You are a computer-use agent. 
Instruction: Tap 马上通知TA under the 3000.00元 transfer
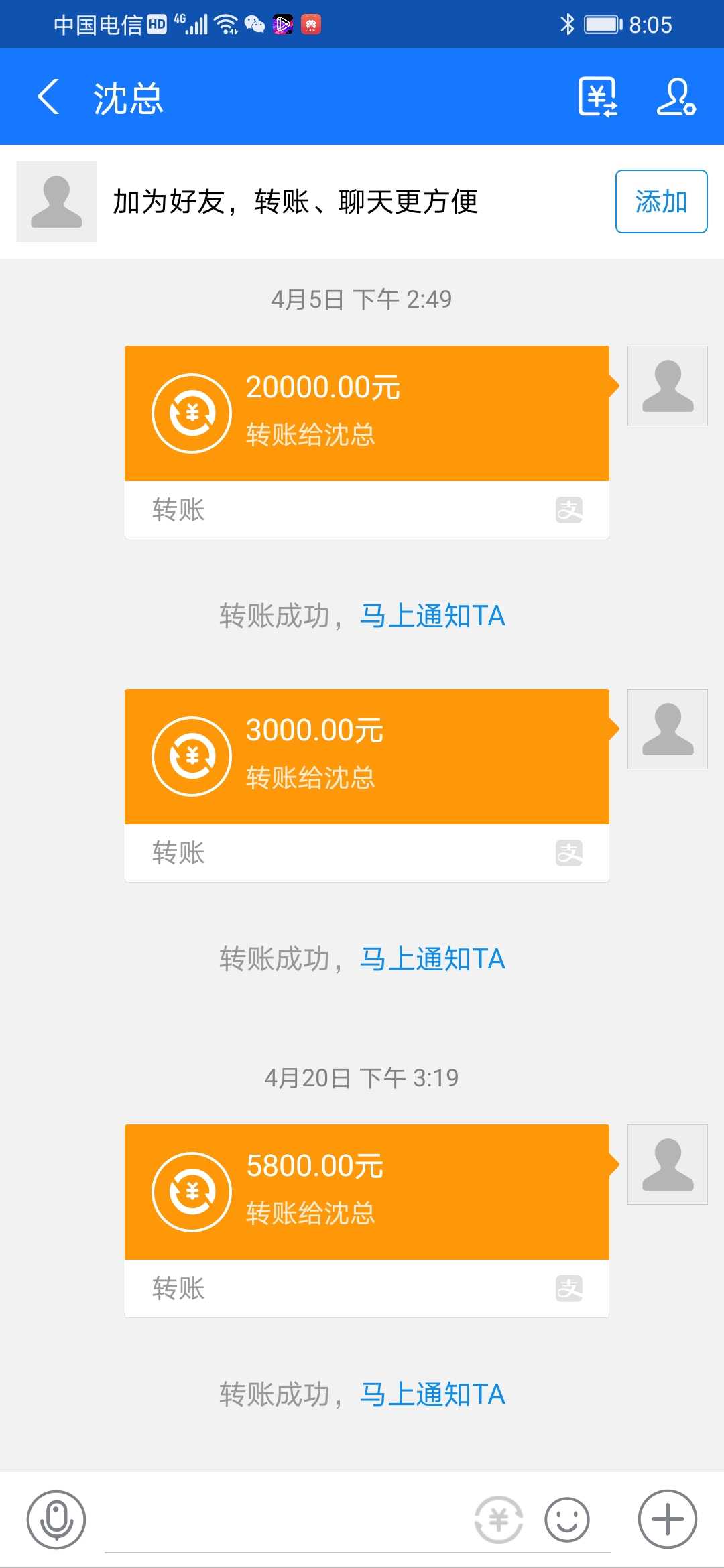point(432,959)
